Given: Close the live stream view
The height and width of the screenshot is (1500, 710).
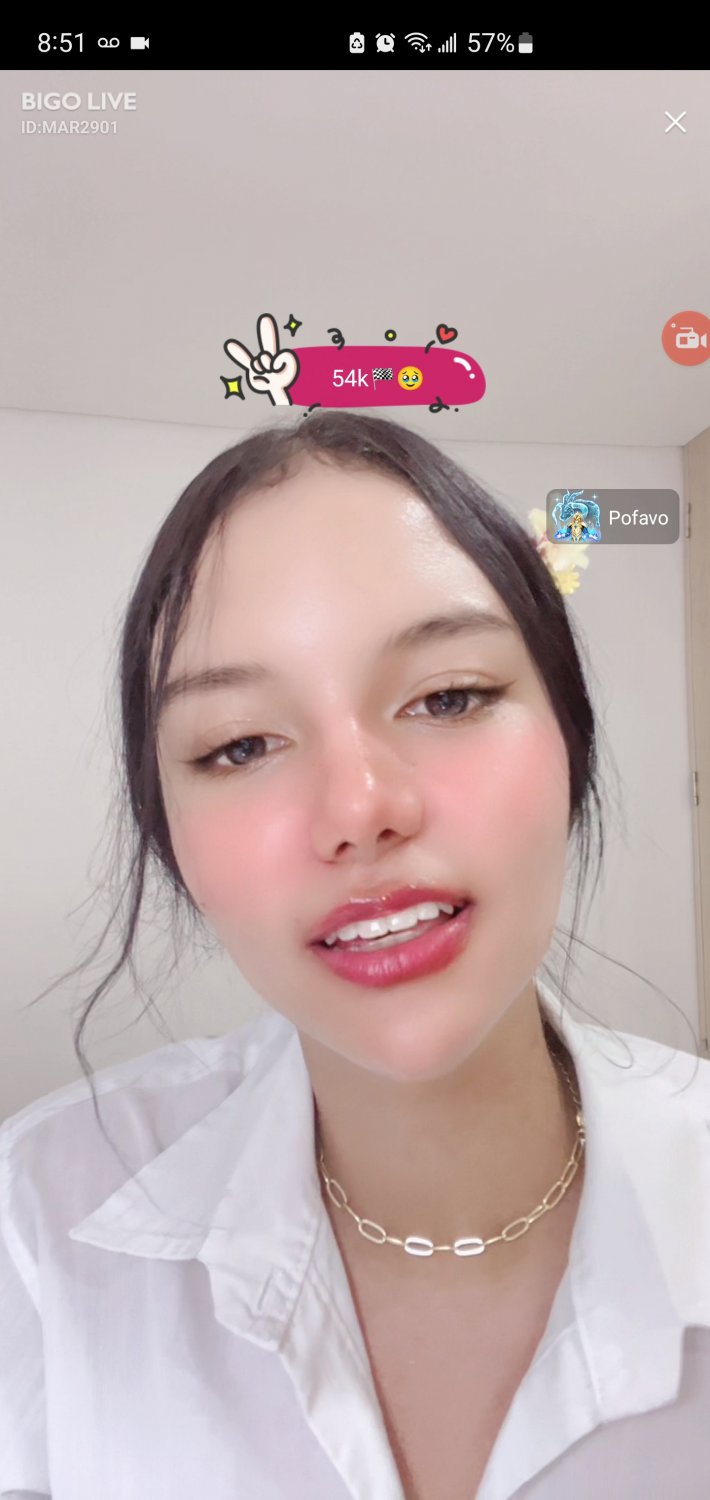Looking at the screenshot, I should coord(675,122).
